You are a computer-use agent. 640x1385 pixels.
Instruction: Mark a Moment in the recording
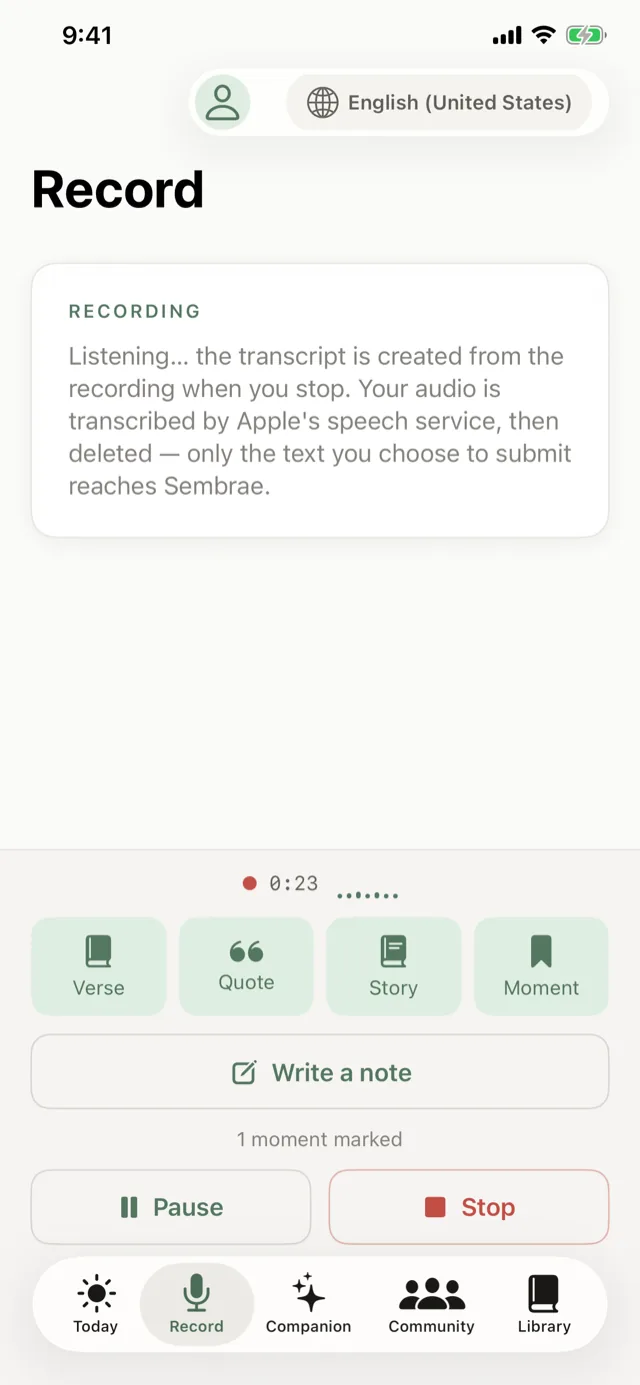click(x=541, y=966)
